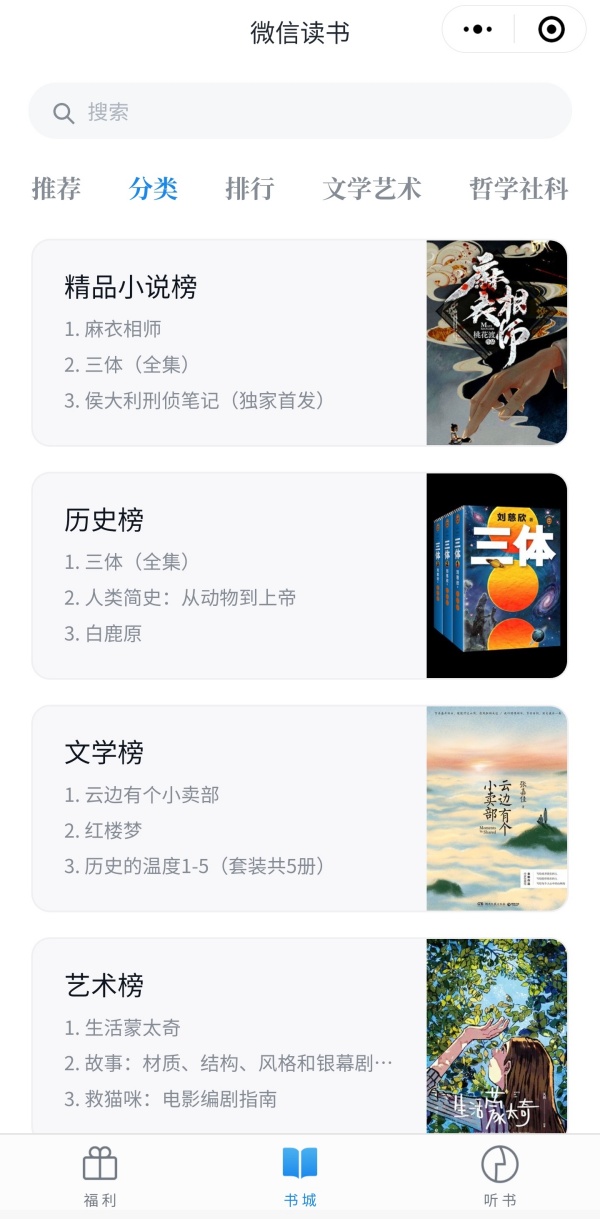Close the mini program via target icon
This screenshot has width=600, height=1219.
coord(551,30)
